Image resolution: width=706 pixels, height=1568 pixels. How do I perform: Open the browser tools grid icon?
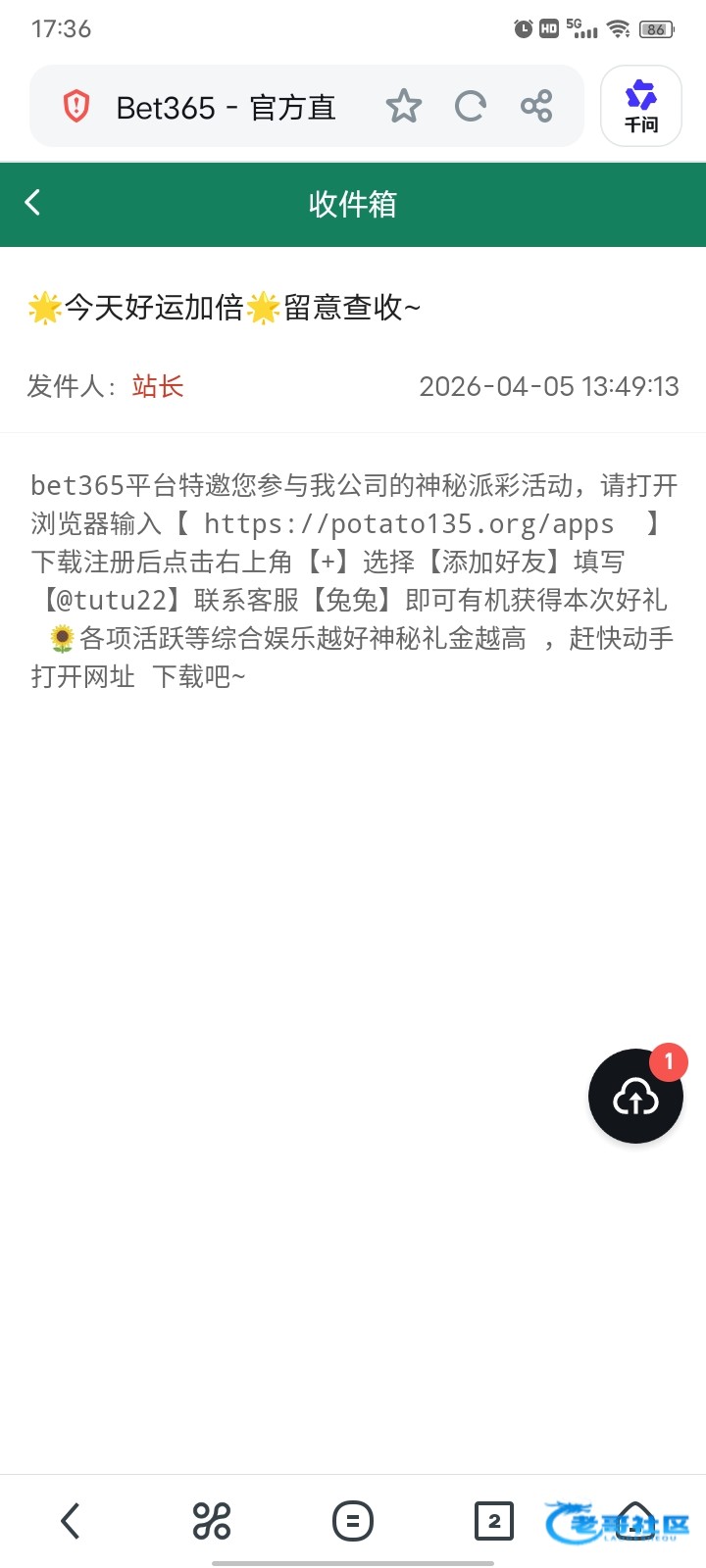coord(212,1521)
